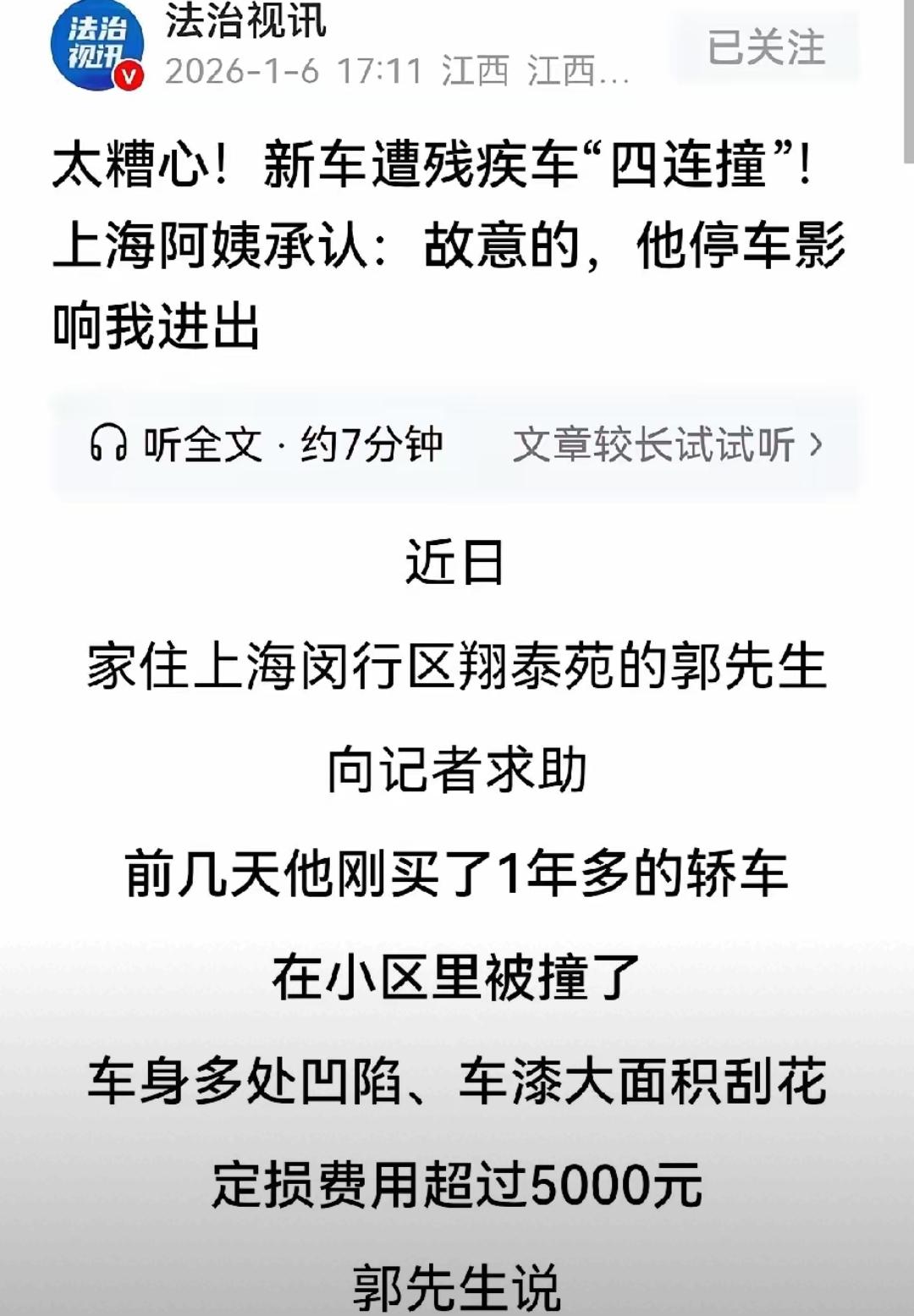Screen dimensions: 914x1316
Task: Tap the headphones symbol in the audio bar
Action: 110,444
